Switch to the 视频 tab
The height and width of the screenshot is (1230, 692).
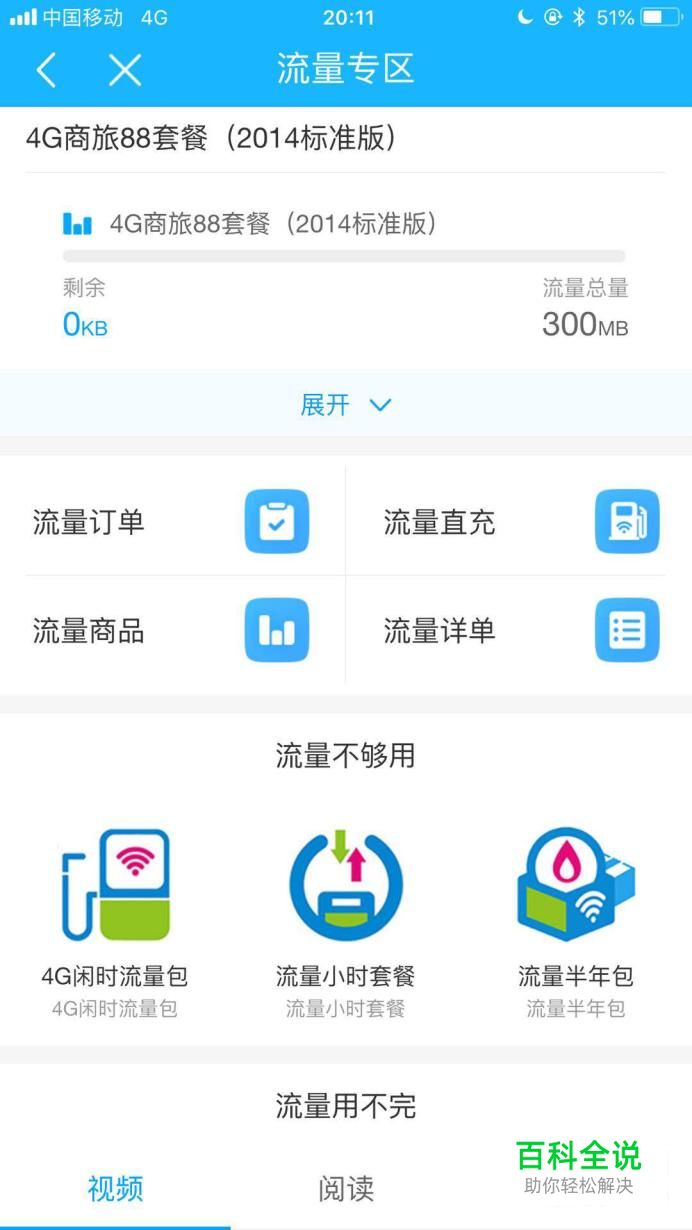pos(115,1188)
